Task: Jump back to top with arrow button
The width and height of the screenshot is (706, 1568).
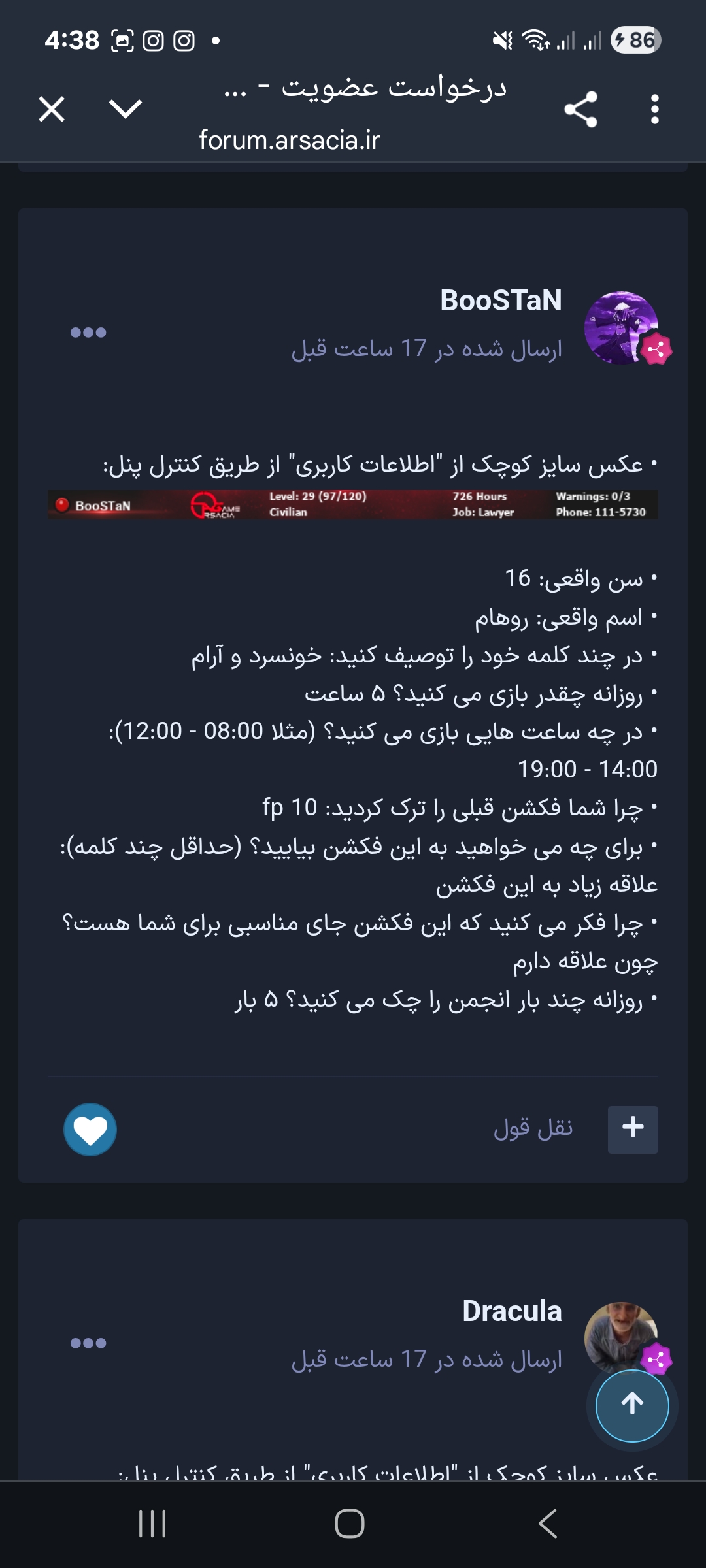Action: [x=632, y=1405]
